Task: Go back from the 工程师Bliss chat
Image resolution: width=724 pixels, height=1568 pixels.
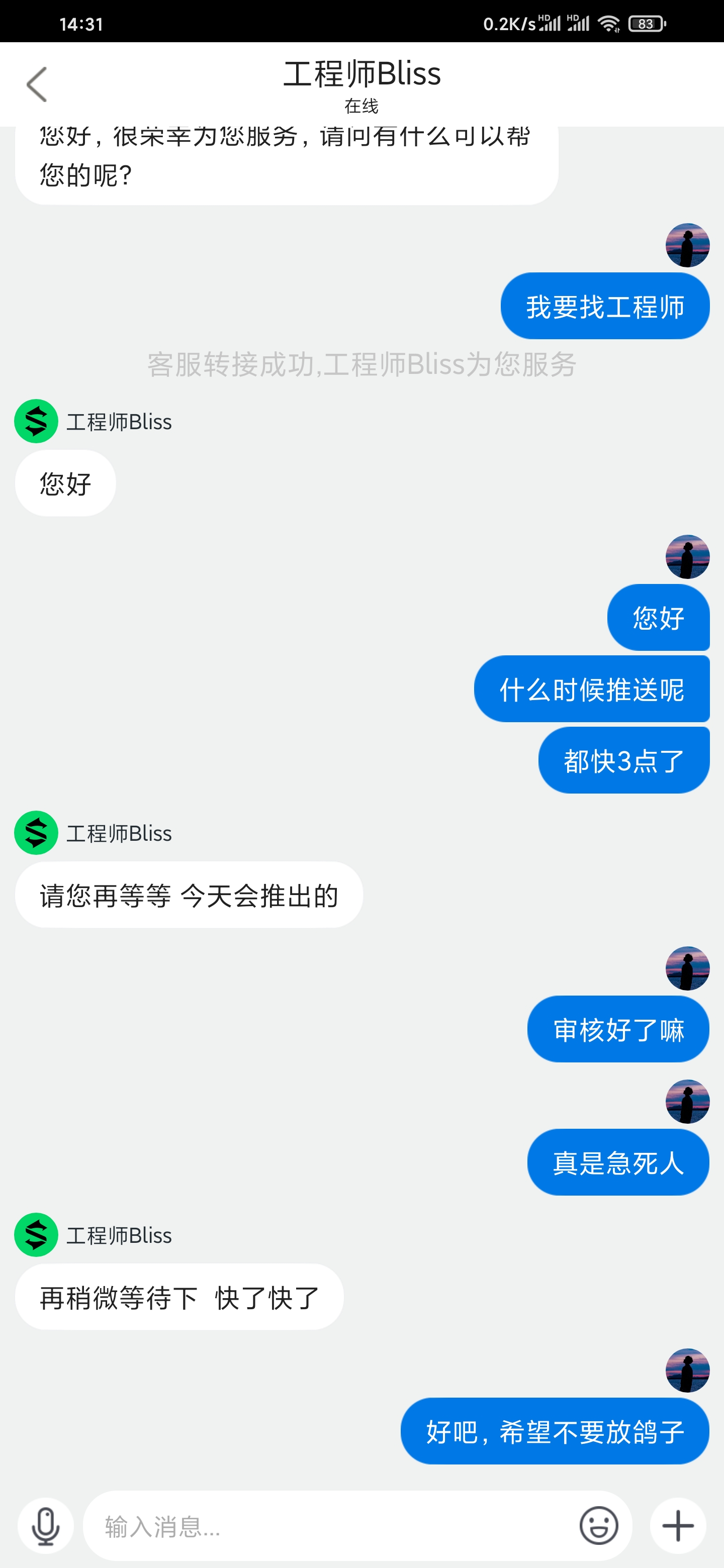Action: coord(37,84)
